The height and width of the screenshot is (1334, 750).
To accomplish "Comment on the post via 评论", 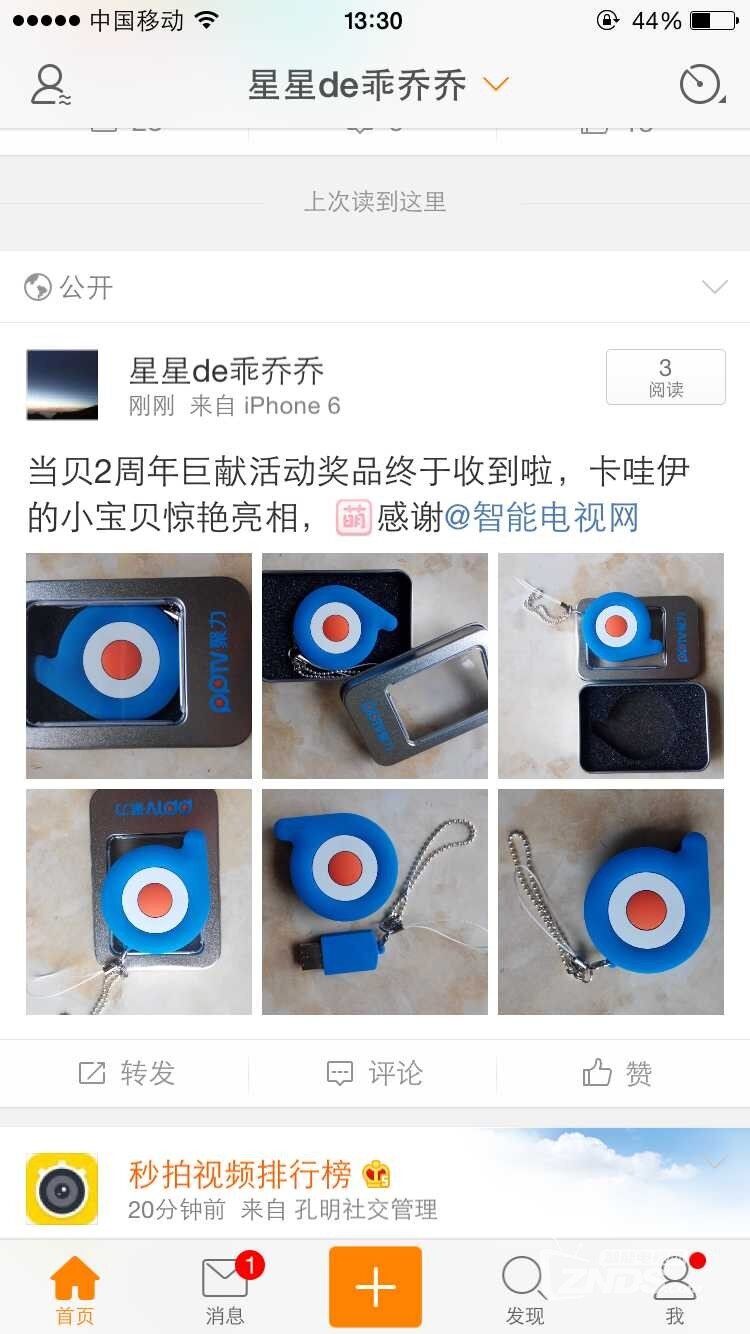I will [375, 1073].
